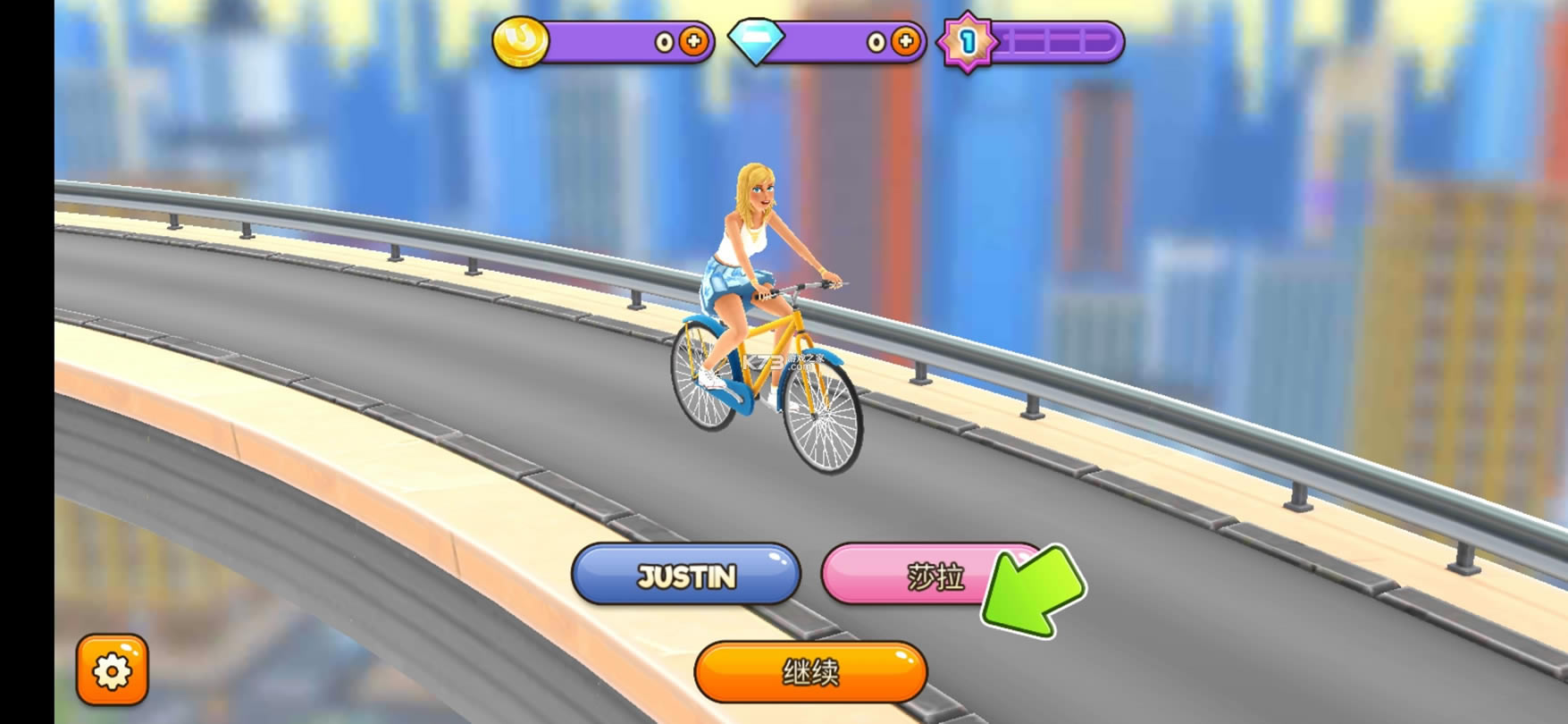Tap the orange 继续 button

pos(810,671)
